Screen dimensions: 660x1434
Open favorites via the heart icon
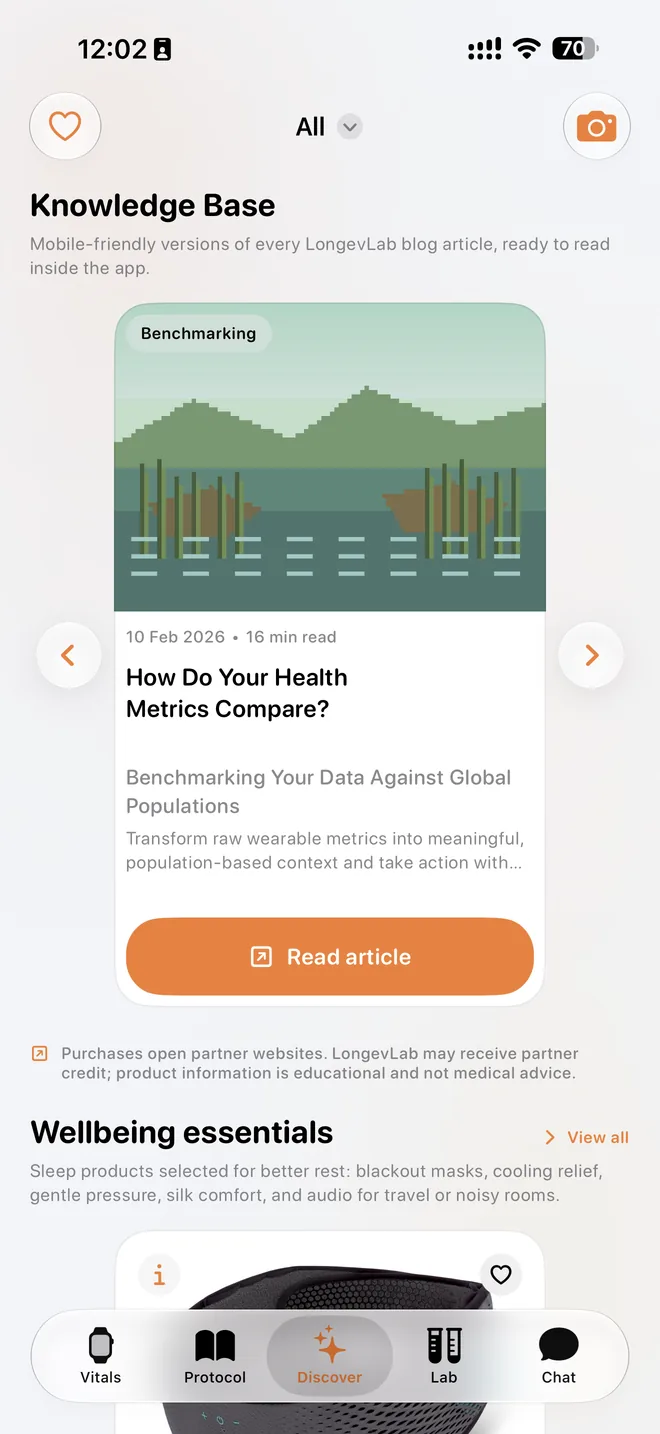65,127
